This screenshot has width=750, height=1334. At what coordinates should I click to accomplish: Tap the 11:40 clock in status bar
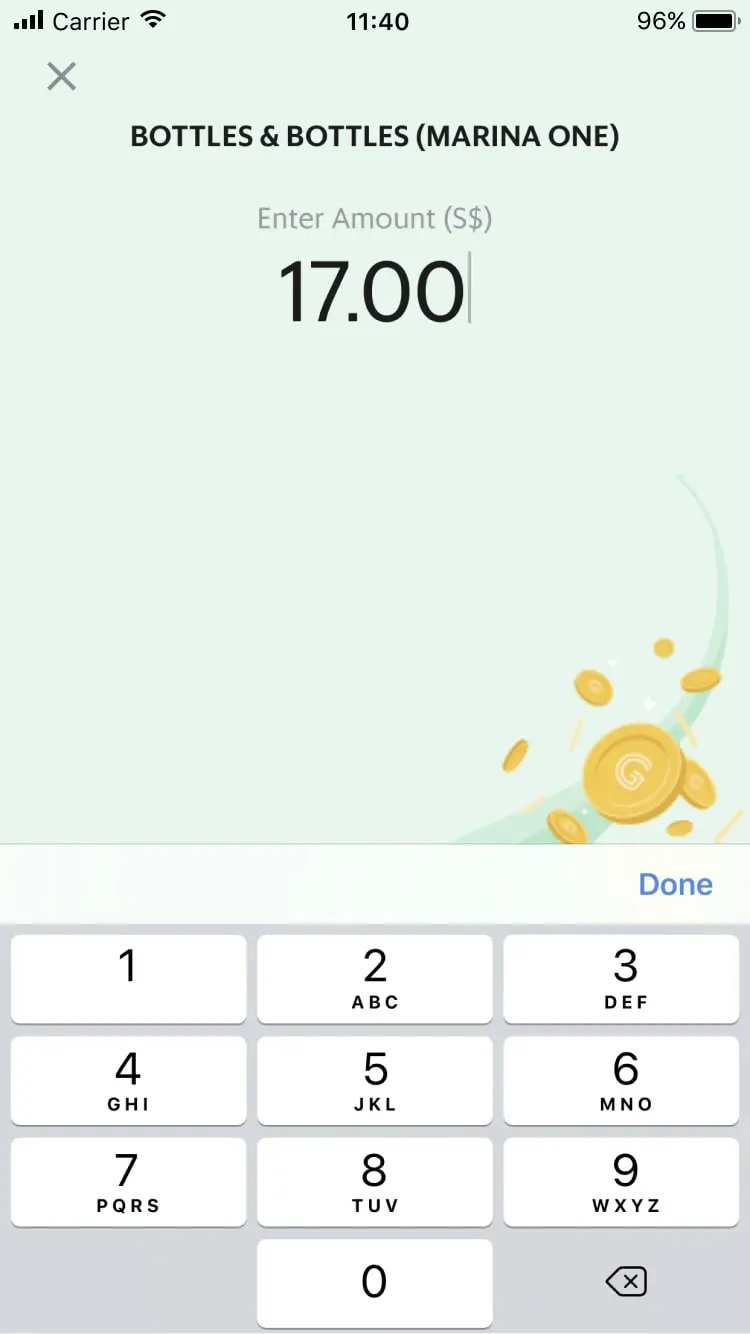377,21
